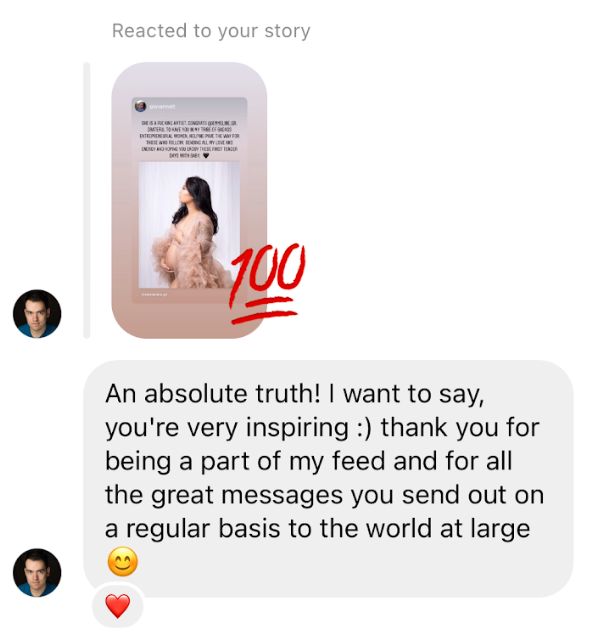610x636 pixels.
Task: Open the story reply thumbnail
Action: pyautogui.click(x=189, y=199)
